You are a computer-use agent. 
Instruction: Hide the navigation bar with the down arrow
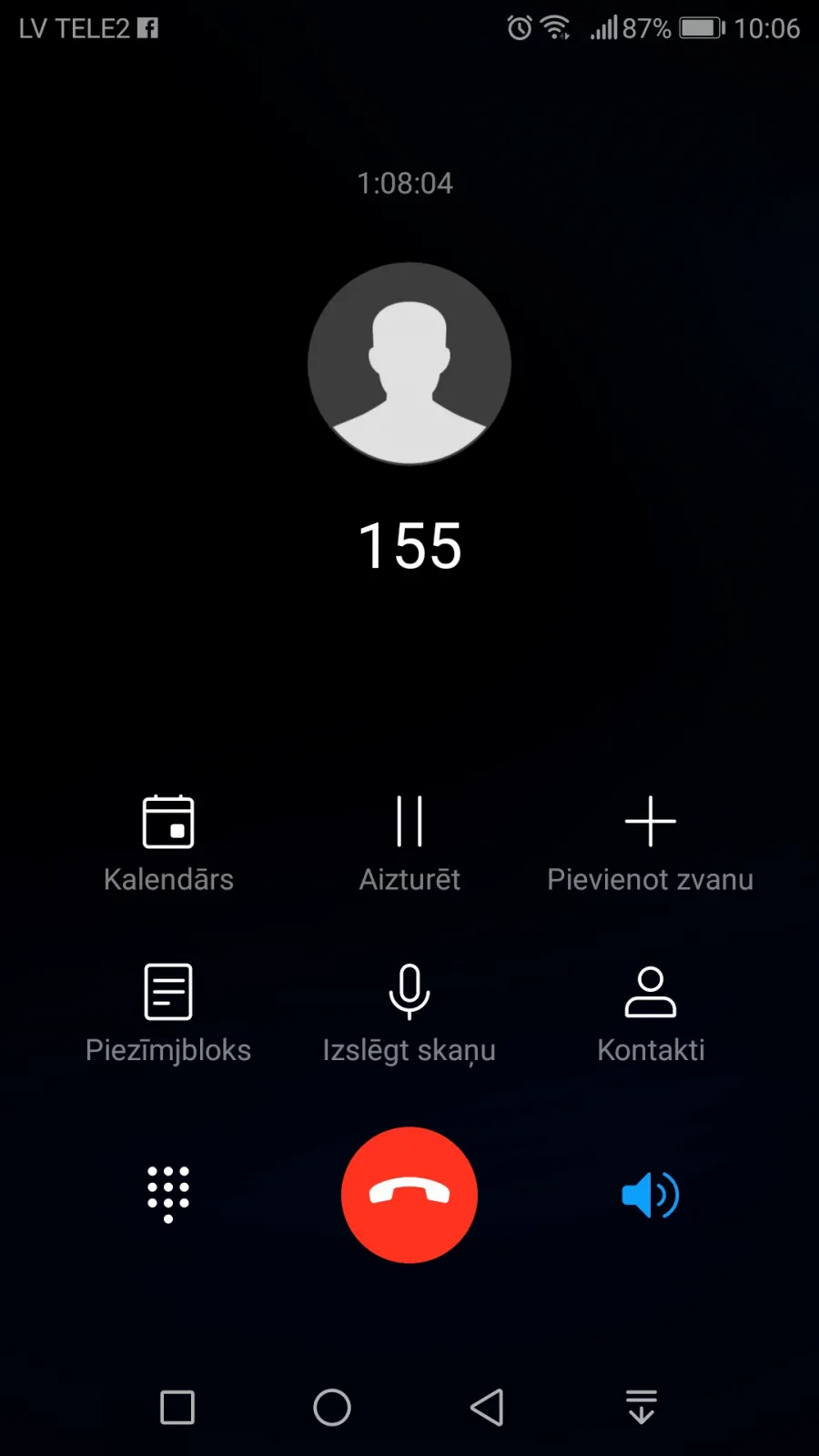[642, 1407]
